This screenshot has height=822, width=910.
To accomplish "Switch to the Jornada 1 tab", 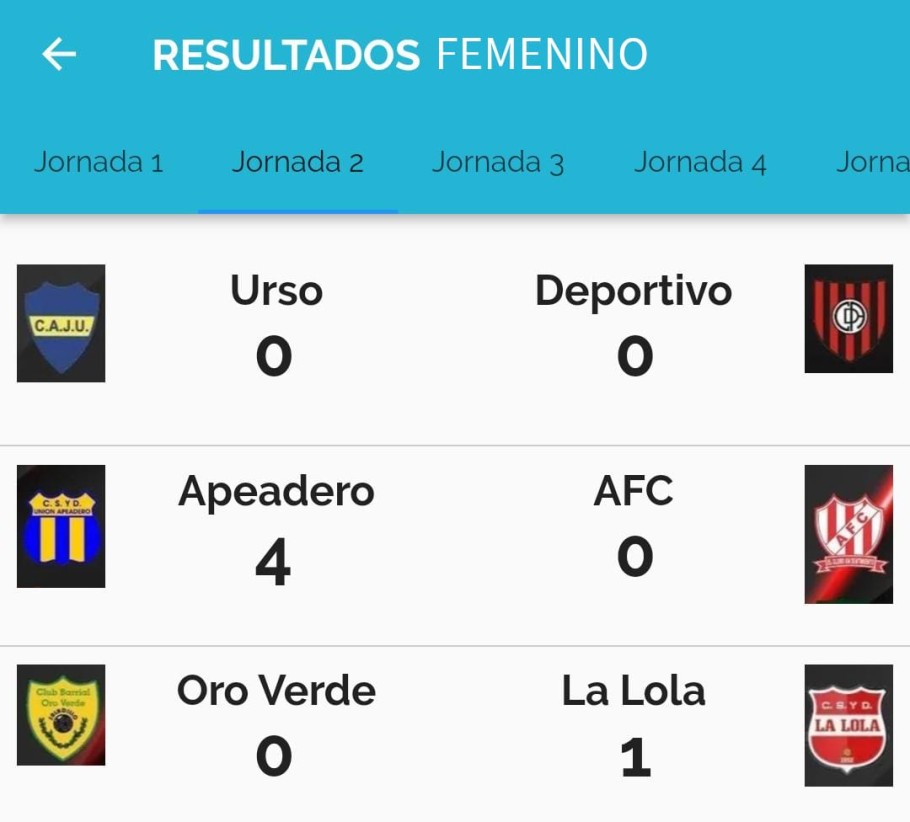I will tap(98, 162).
